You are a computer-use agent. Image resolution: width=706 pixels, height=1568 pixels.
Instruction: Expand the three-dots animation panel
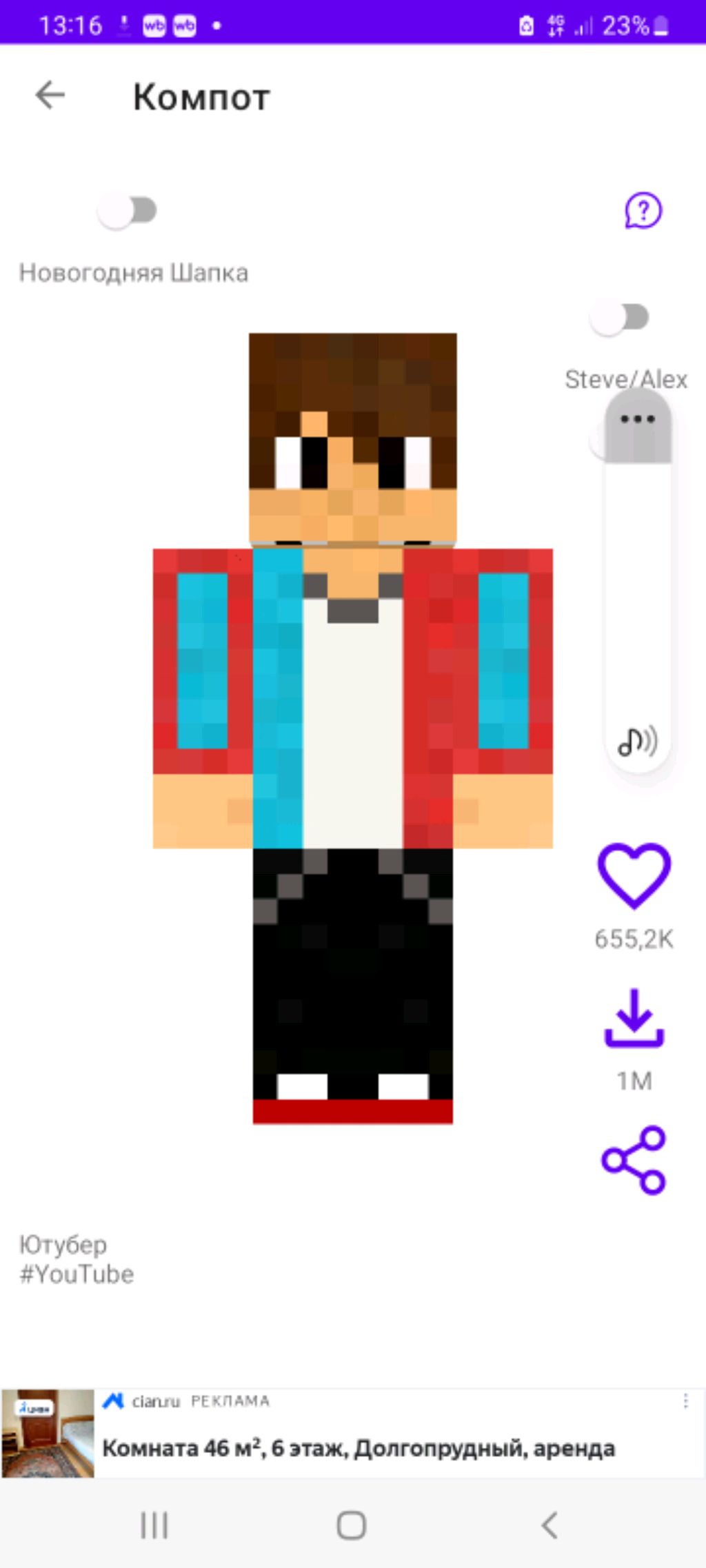point(637,420)
